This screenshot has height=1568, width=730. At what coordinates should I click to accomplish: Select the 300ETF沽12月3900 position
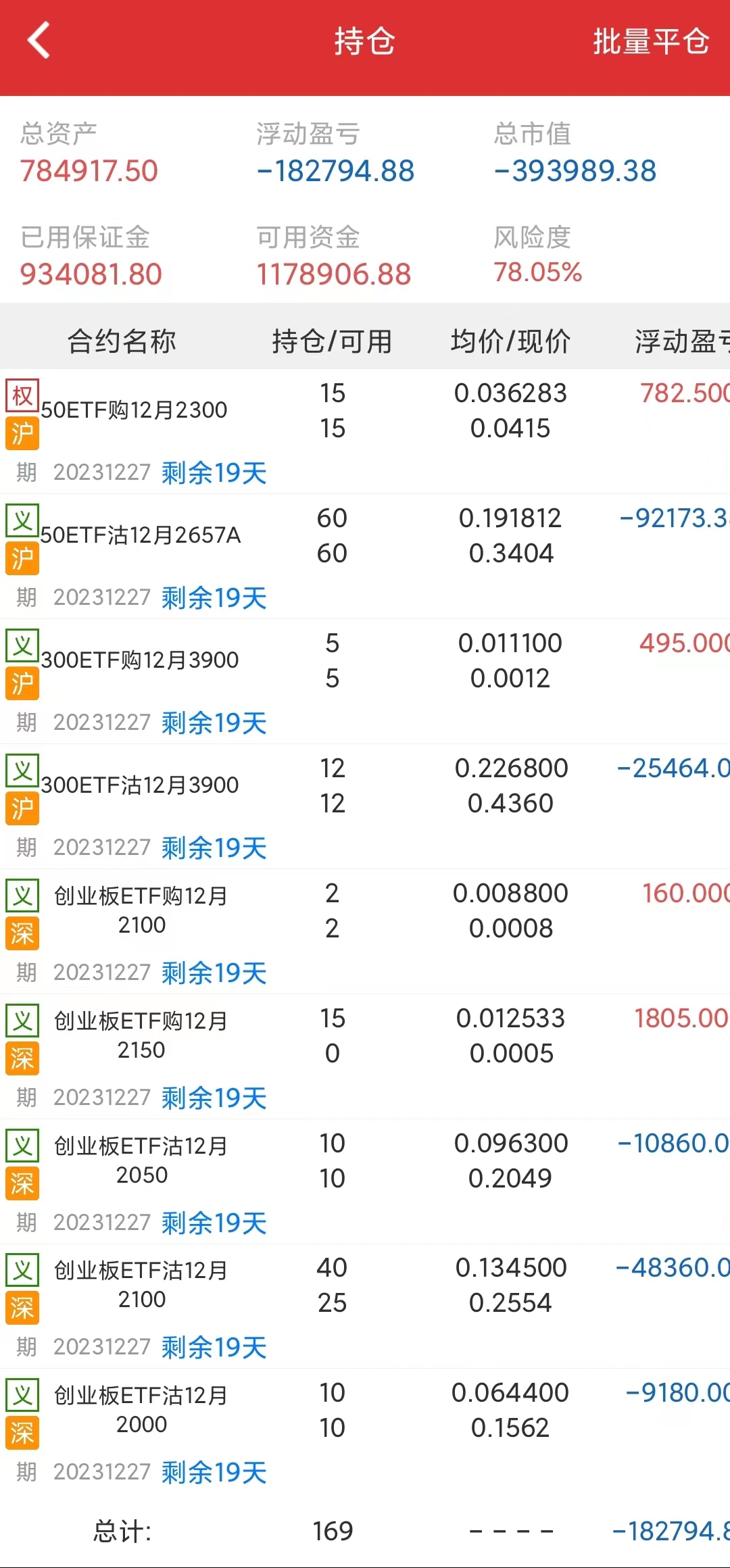click(139, 785)
